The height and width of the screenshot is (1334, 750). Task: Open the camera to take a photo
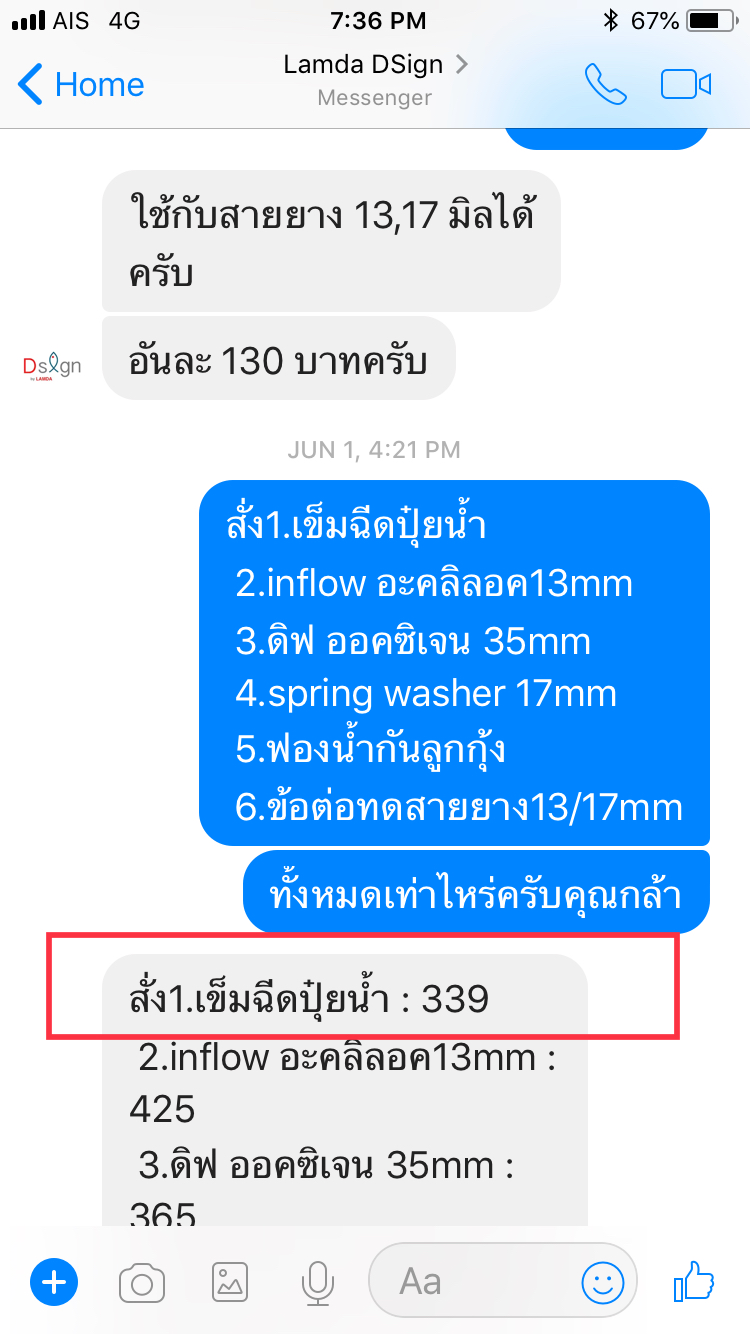point(142,1282)
